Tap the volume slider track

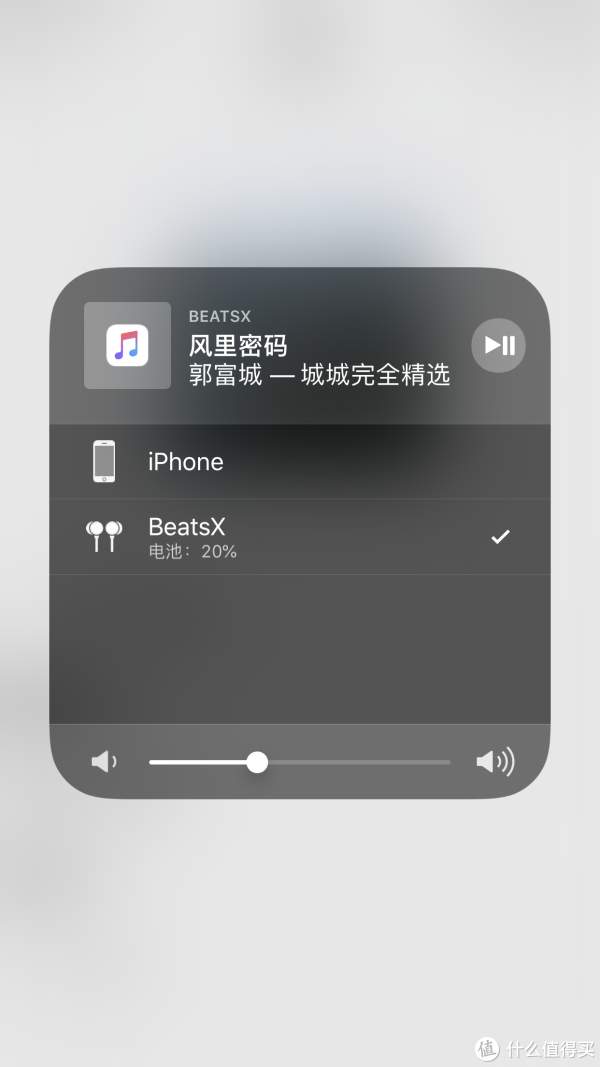tap(300, 762)
